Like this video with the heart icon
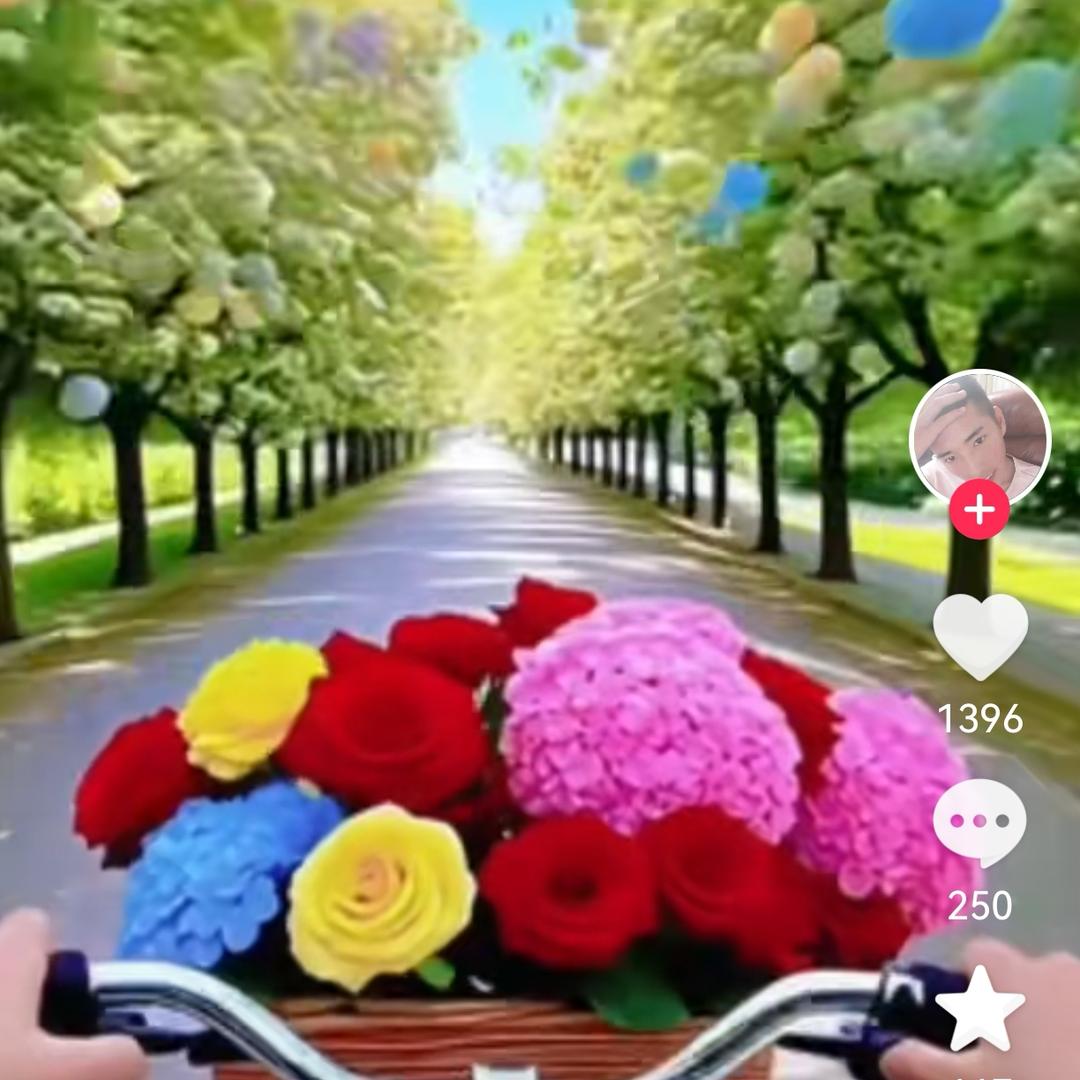The height and width of the screenshot is (1080, 1080). tap(980, 636)
